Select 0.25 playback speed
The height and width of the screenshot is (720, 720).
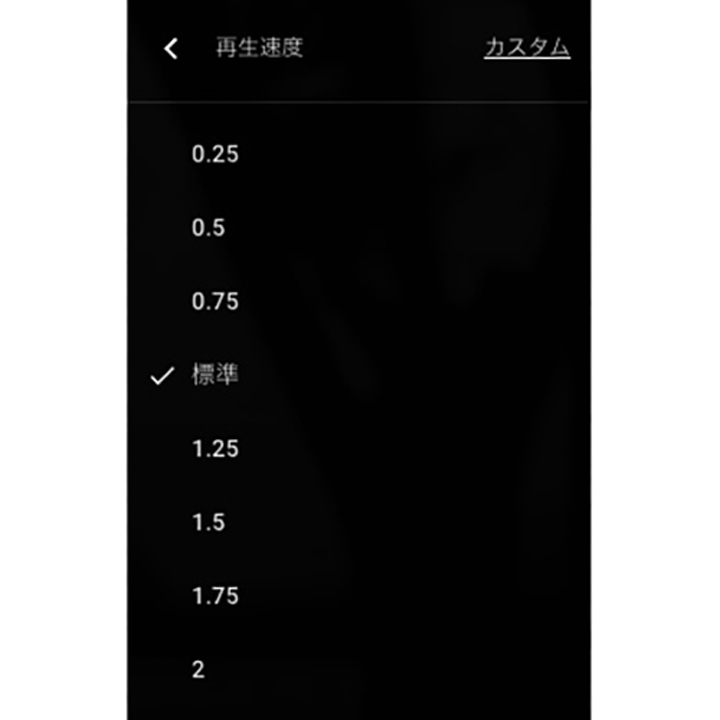pos(215,155)
